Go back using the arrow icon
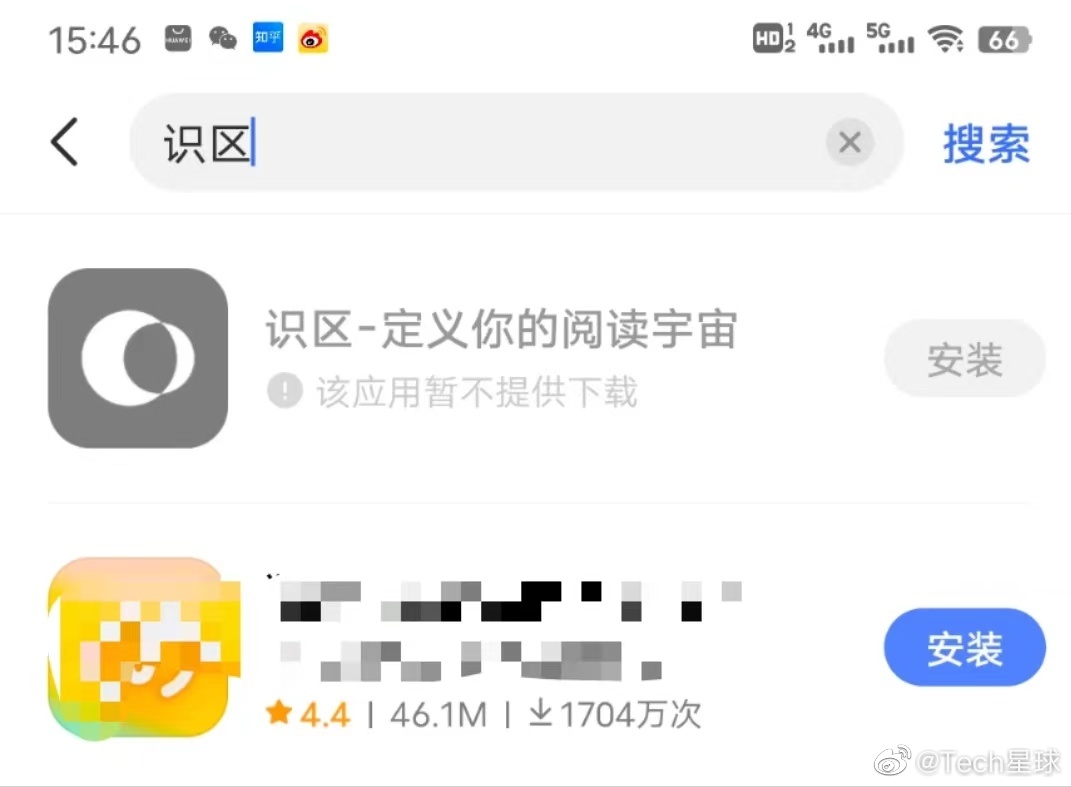This screenshot has width=1071, height=787. click(x=65, y=142)
